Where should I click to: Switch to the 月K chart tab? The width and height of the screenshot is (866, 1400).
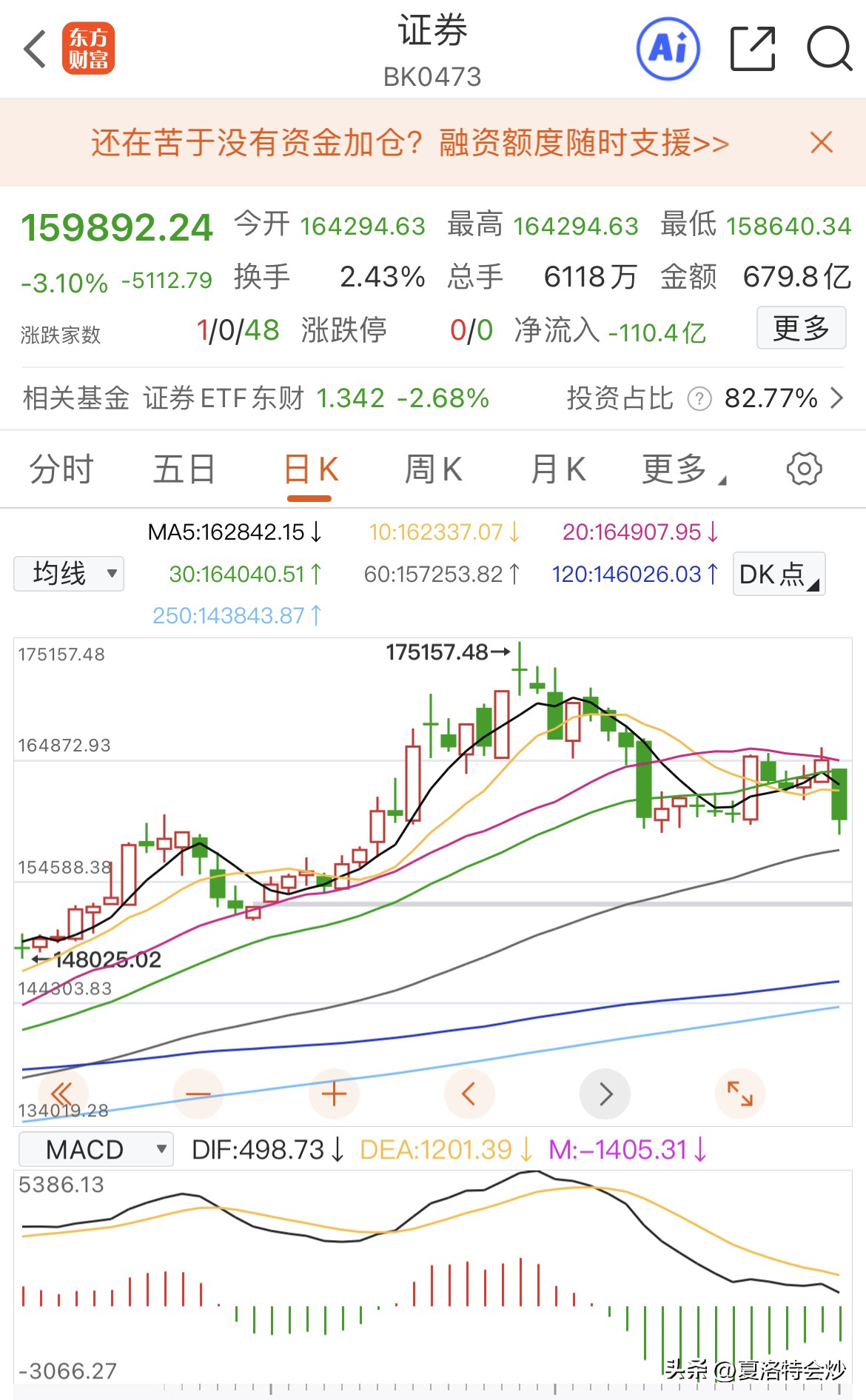click(558, 469)
